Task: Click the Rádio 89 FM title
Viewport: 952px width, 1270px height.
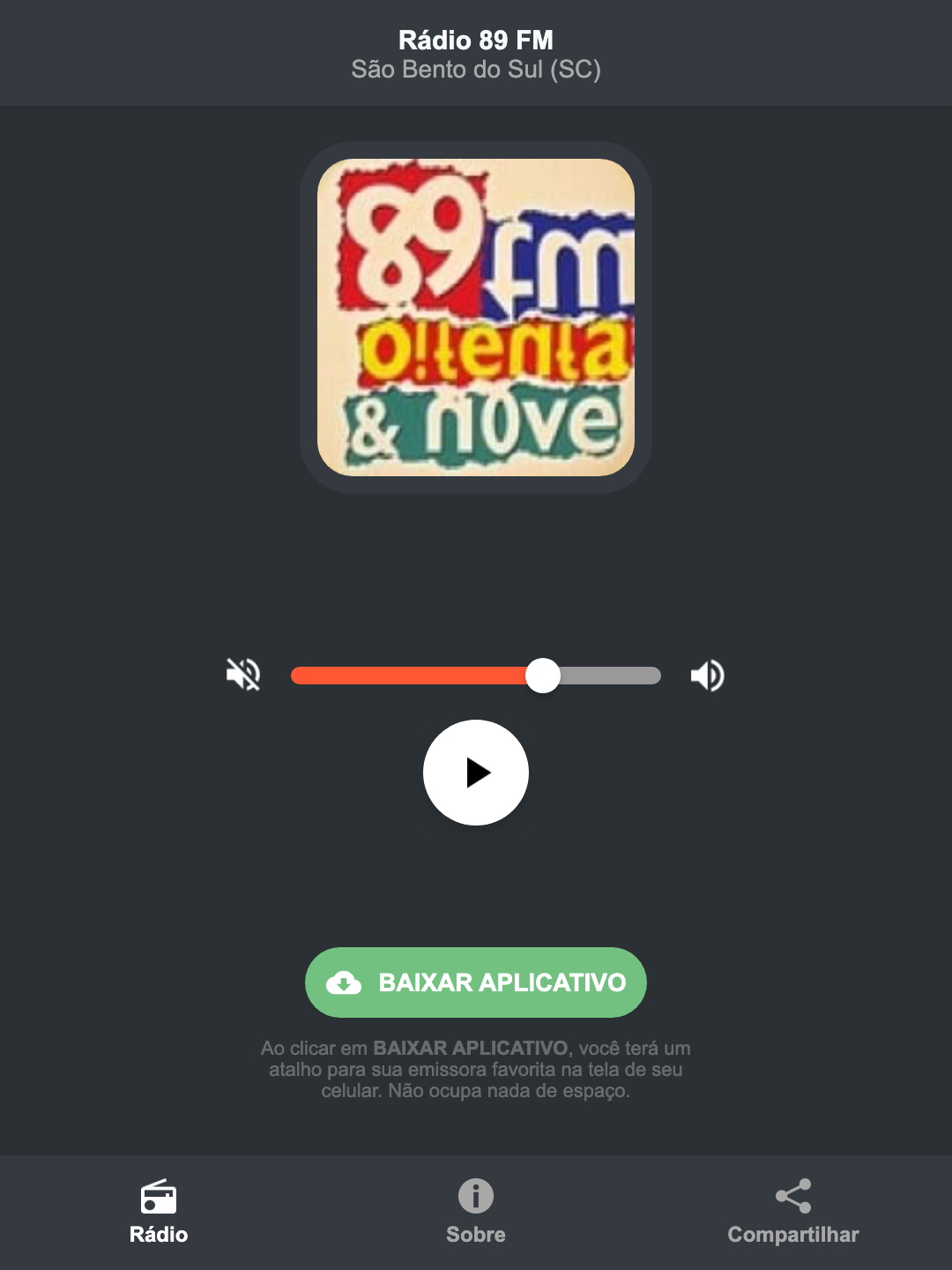Action: coord(475,40)
